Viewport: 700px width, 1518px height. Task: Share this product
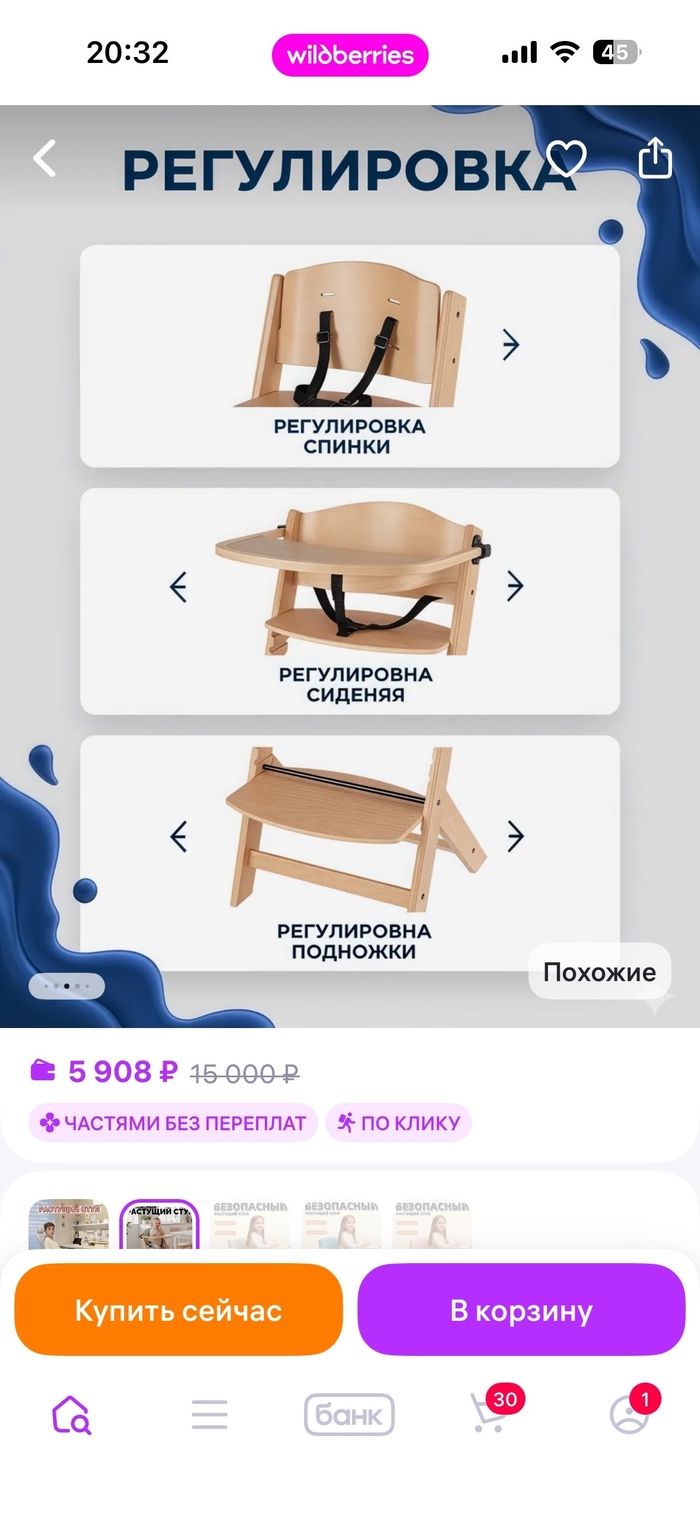(655, 158)
